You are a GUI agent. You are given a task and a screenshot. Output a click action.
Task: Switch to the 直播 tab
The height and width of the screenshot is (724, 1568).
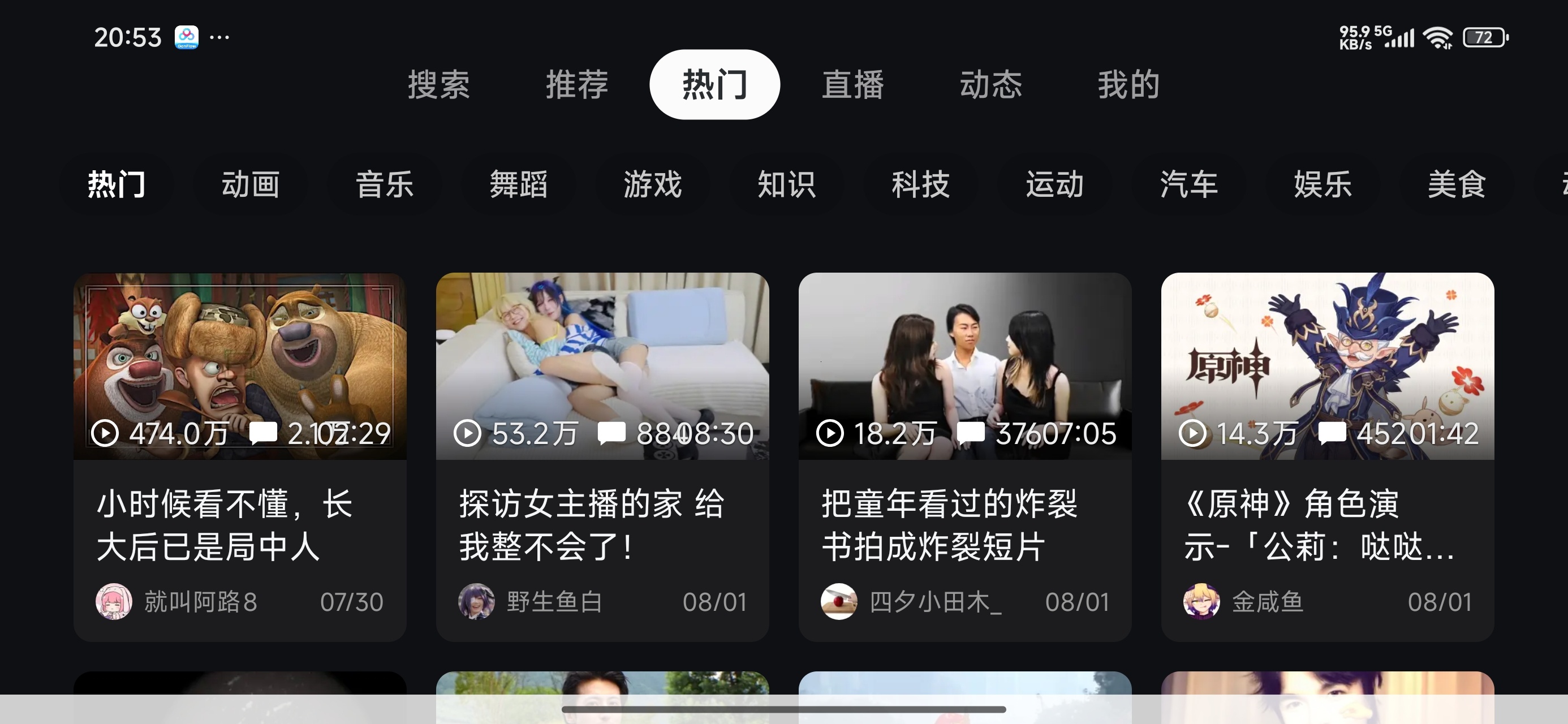[x=852, y=84]
